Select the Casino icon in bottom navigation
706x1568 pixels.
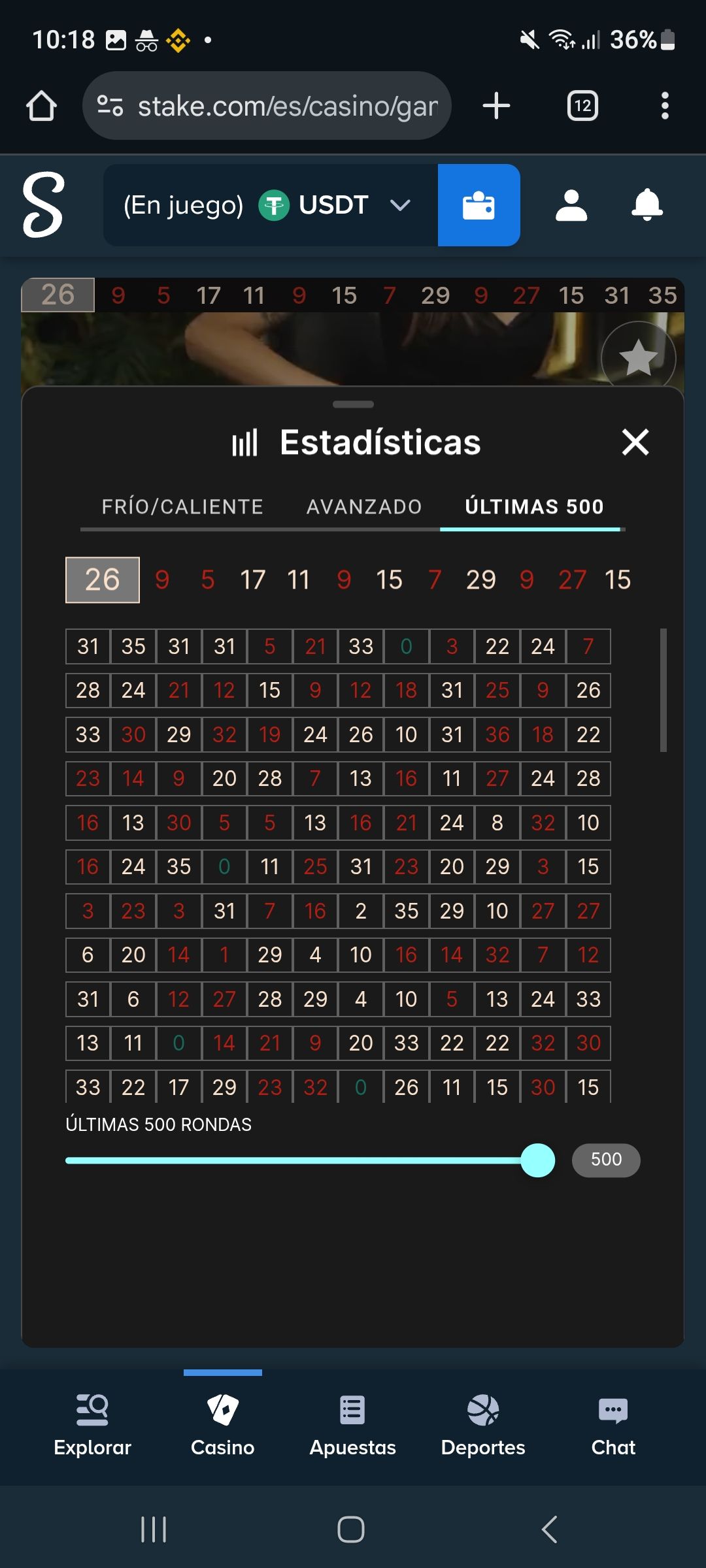[x=222, y=1409]
